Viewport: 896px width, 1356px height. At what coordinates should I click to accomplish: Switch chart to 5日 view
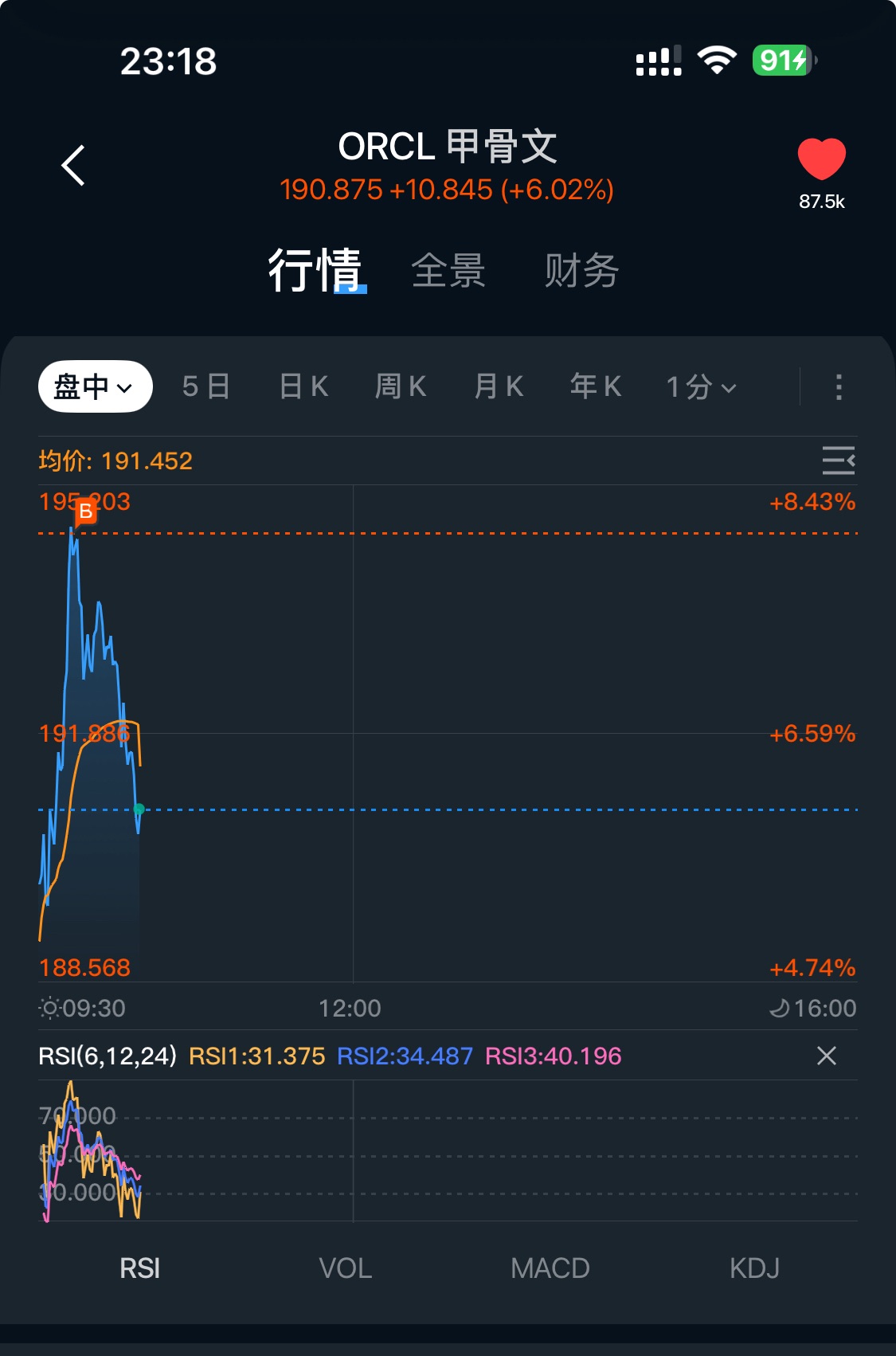click(x=205, y=386)
